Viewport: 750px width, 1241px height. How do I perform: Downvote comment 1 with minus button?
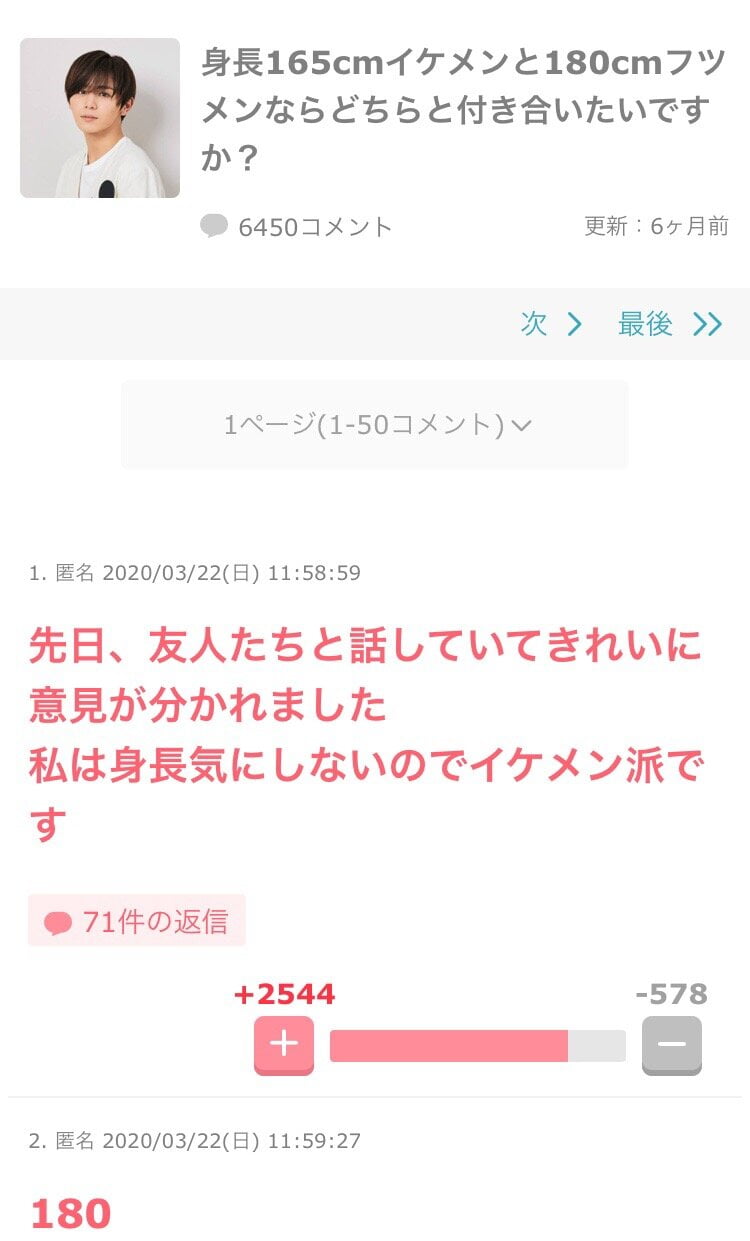pos(671,1045)
